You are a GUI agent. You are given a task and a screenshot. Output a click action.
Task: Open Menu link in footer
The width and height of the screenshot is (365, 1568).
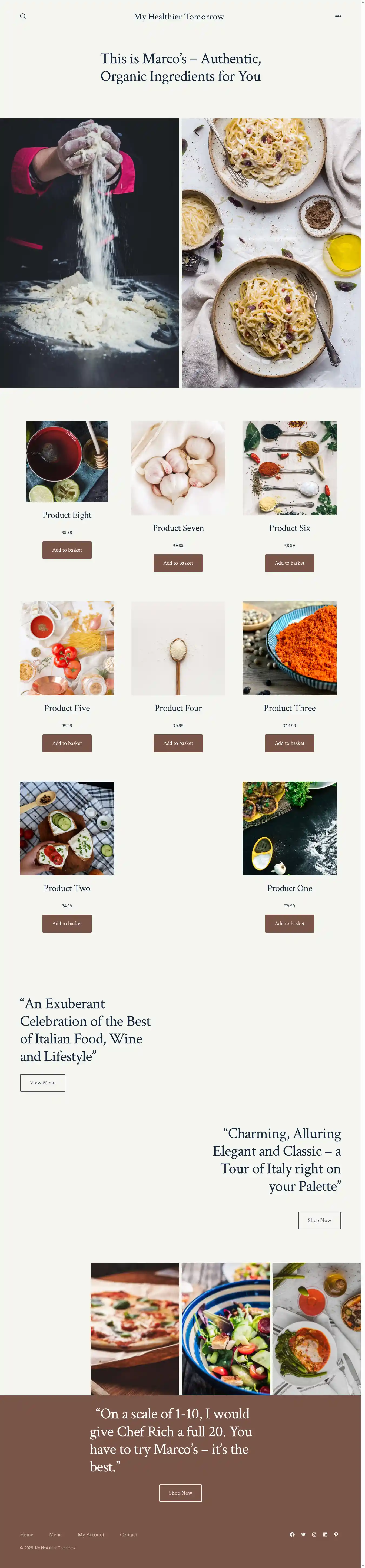click(55, 1534)
